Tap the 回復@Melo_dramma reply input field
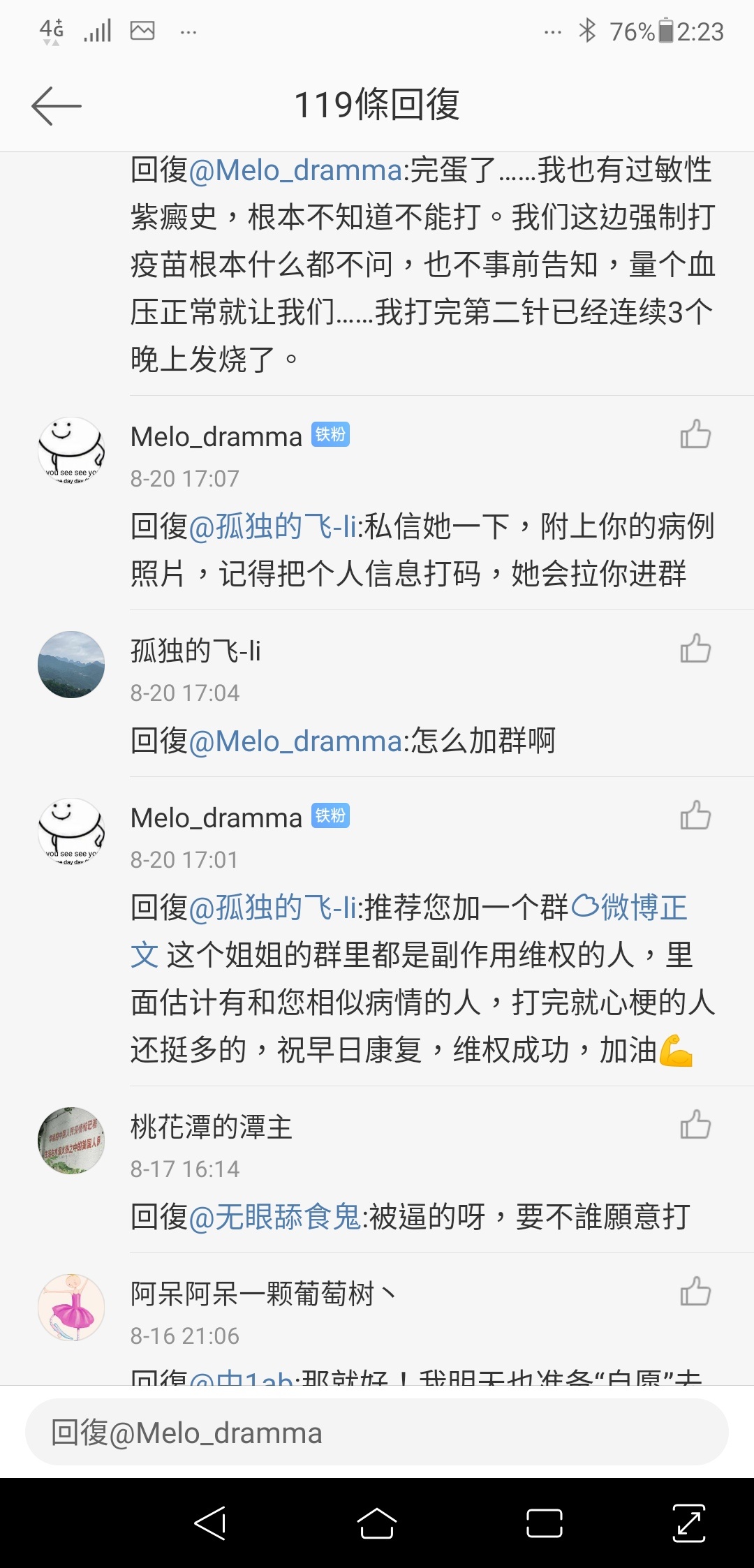754x1568 pixels. coord(377,1433)
